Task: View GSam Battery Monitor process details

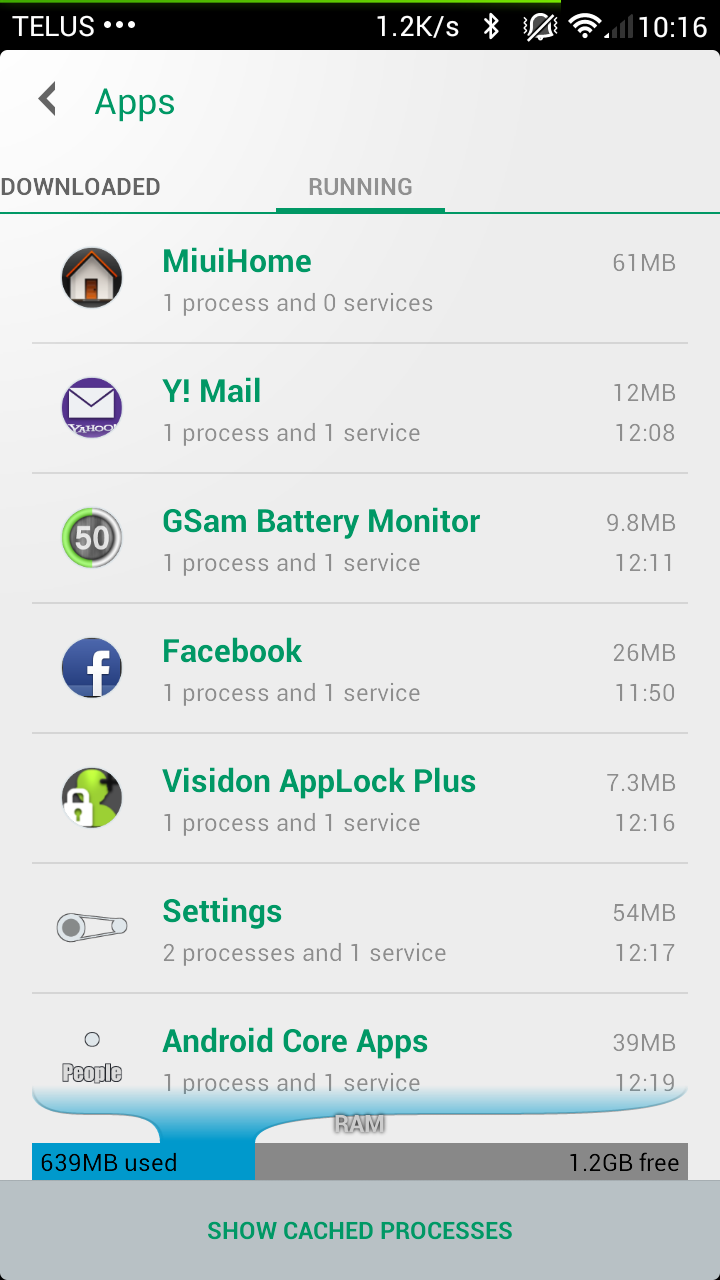Action: tap(360, 539)
